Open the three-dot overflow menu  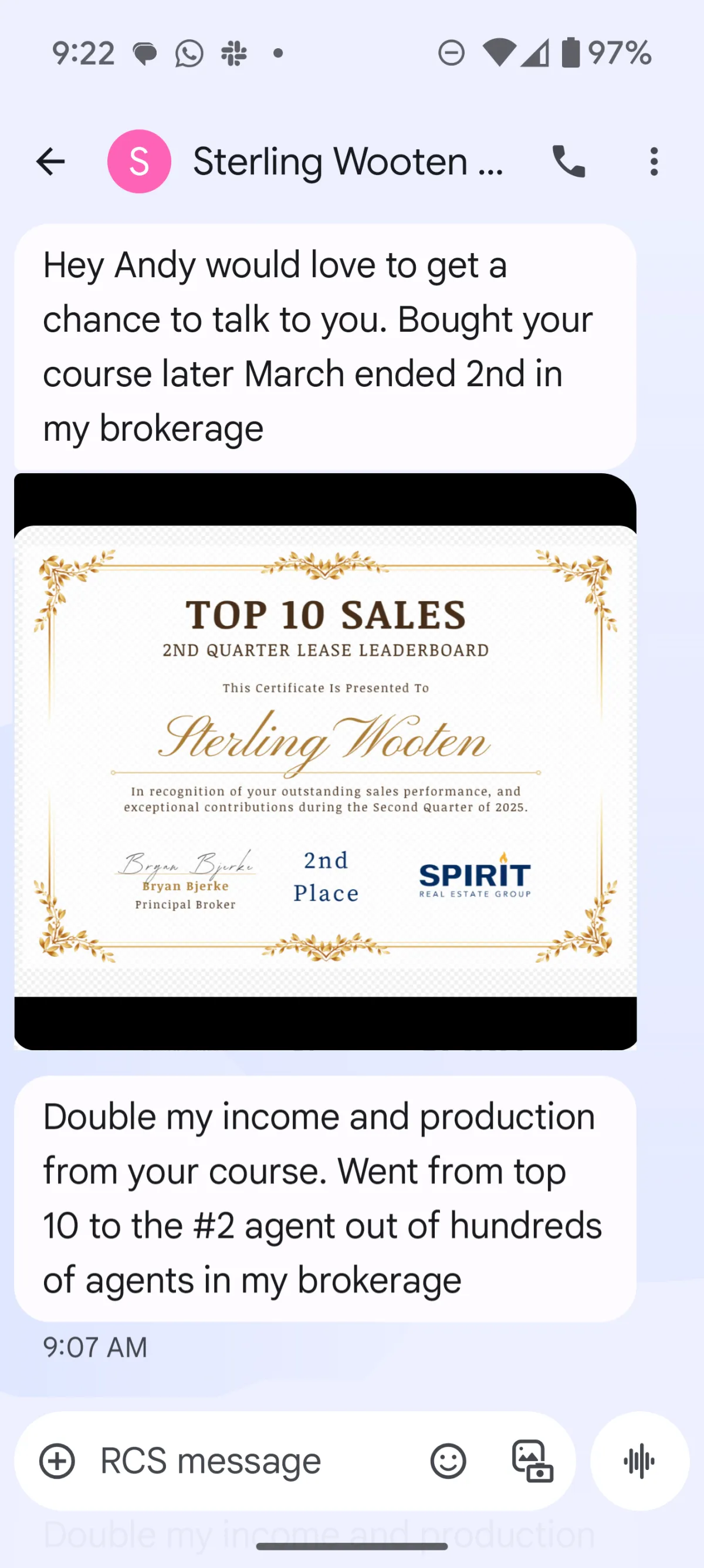[x=654, y=161]
